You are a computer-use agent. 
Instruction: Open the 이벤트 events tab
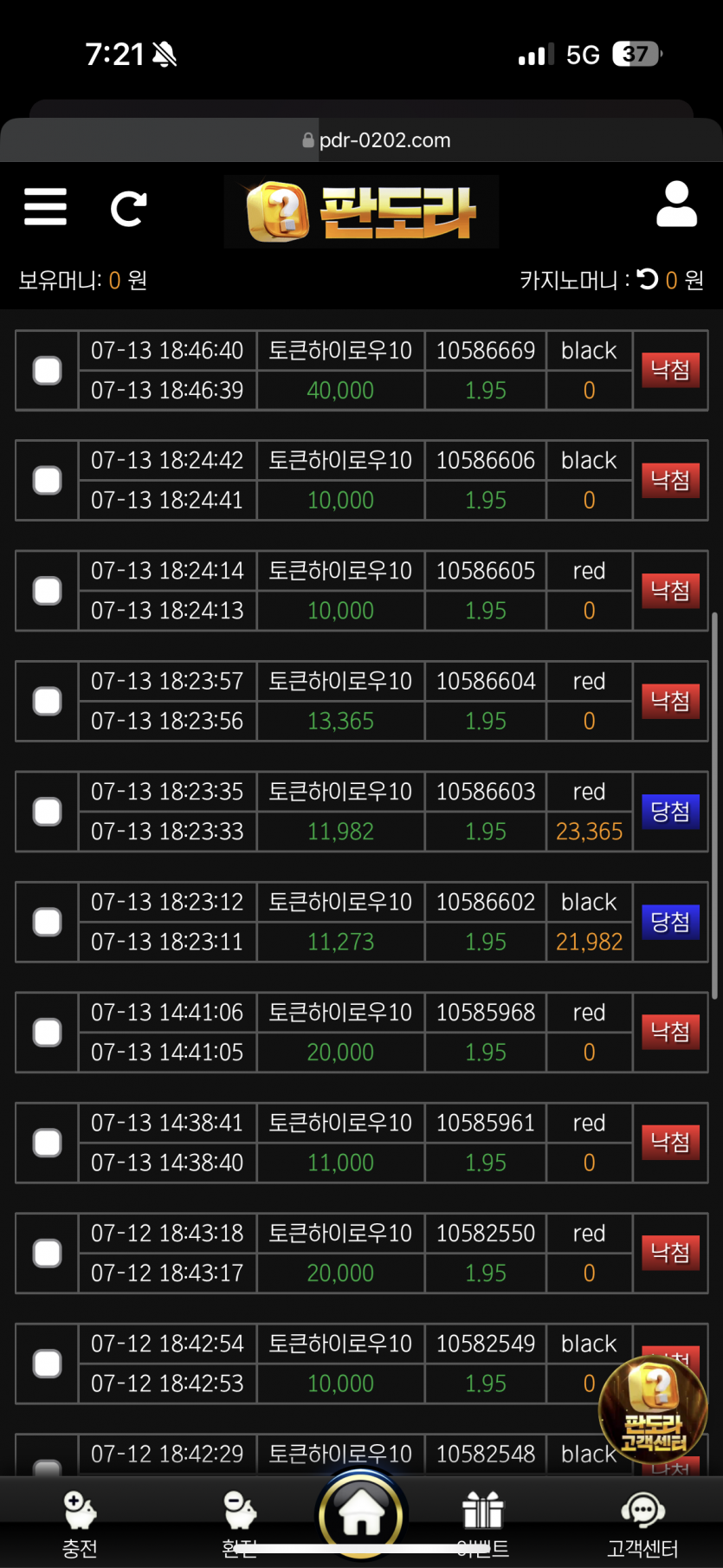[x=482, y=1524]
